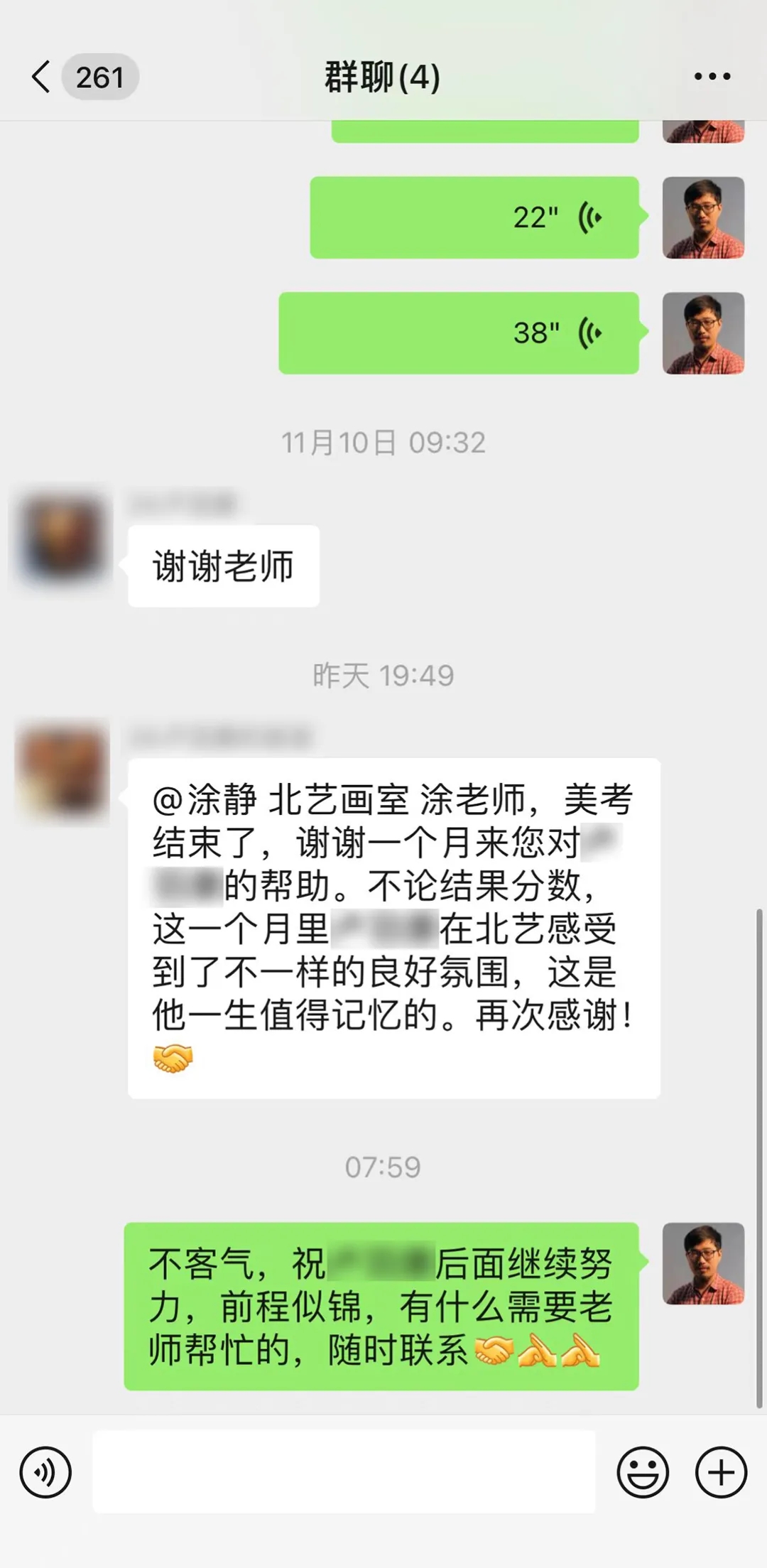The height and width of the screenshot is (1568, 767).
Task: Open the emoji sticker panel
Action: 642,1473
